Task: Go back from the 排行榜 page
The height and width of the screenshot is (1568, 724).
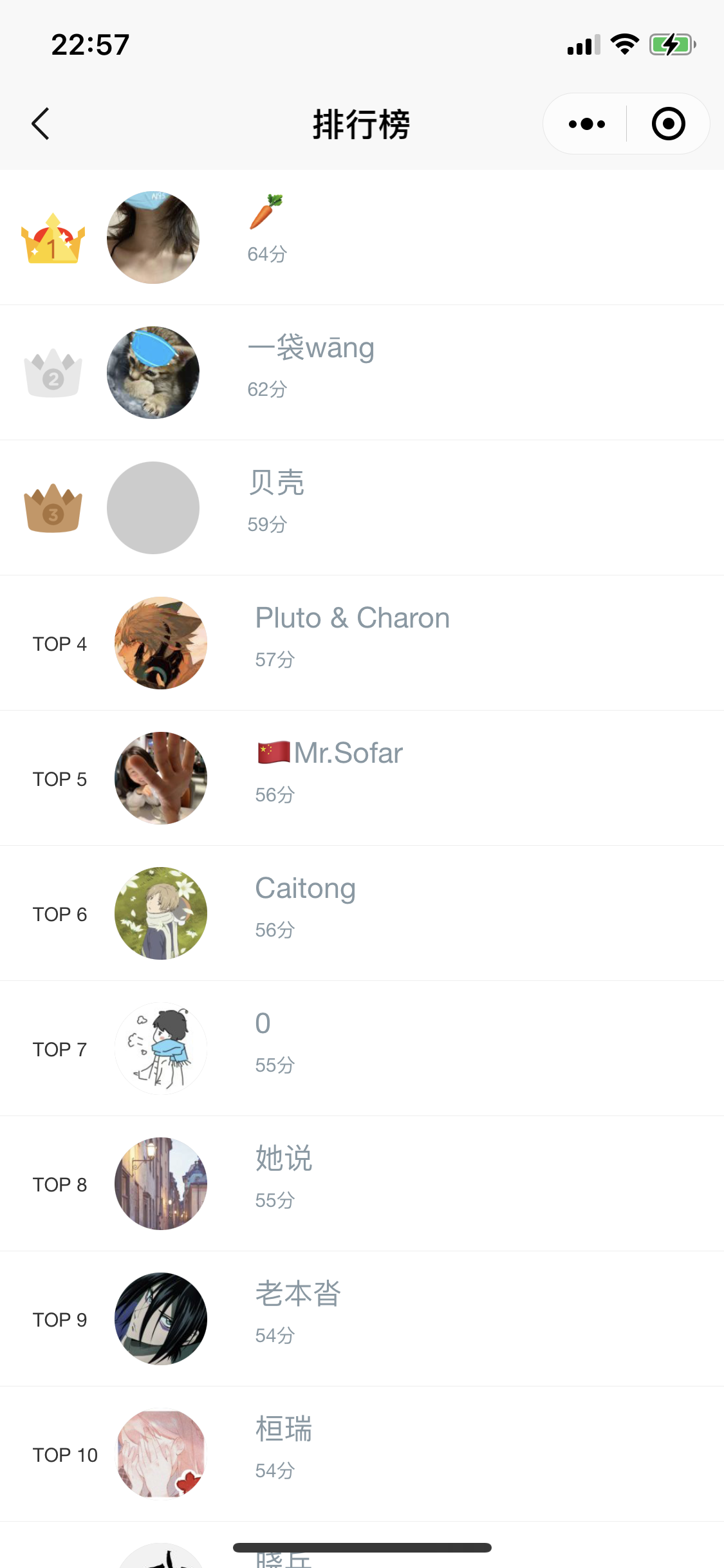Action: pos(41,124)
